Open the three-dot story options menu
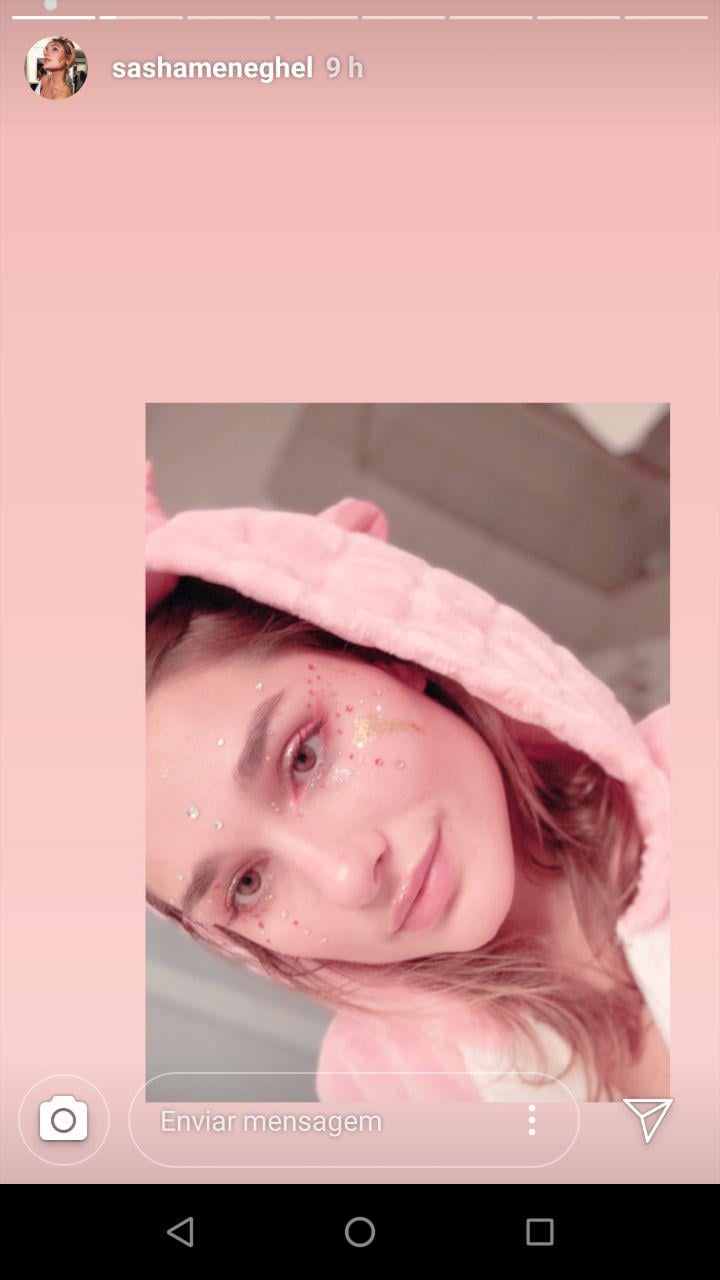Viewport: 720px width, 1280px height. (532, 1120)
